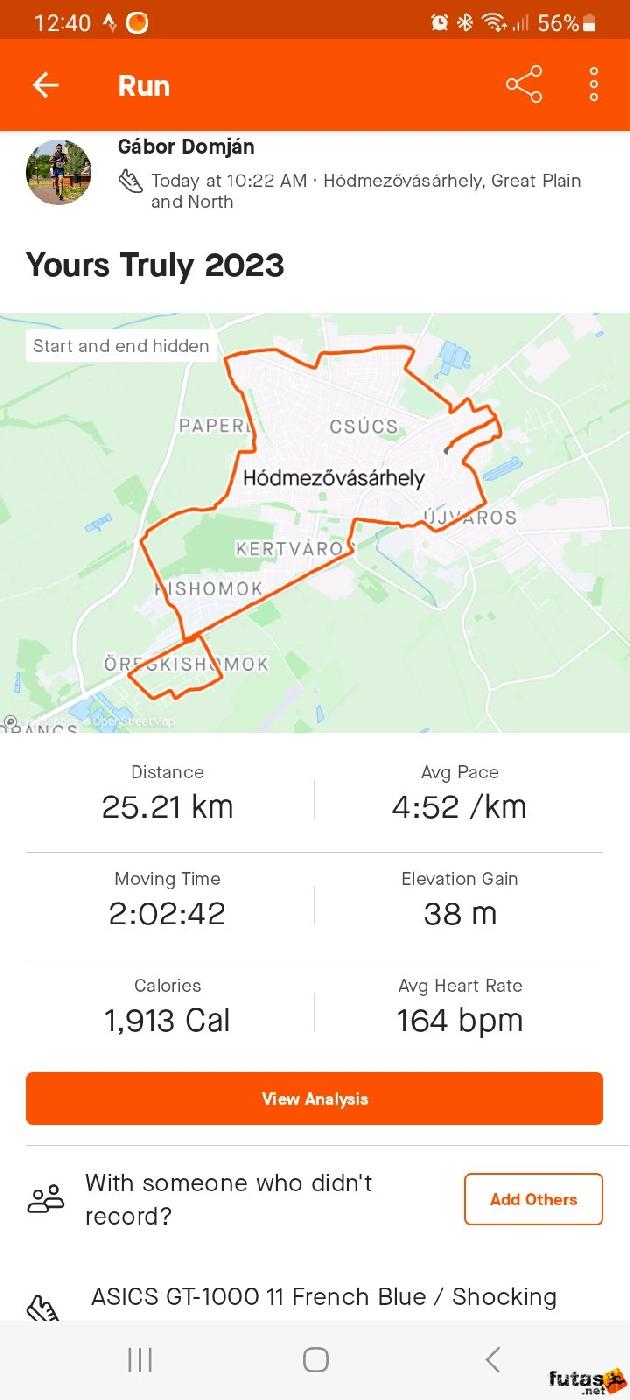This screenshot has width=630, height=1400.
Task: Go back using the header arrow
Action: 46,86
